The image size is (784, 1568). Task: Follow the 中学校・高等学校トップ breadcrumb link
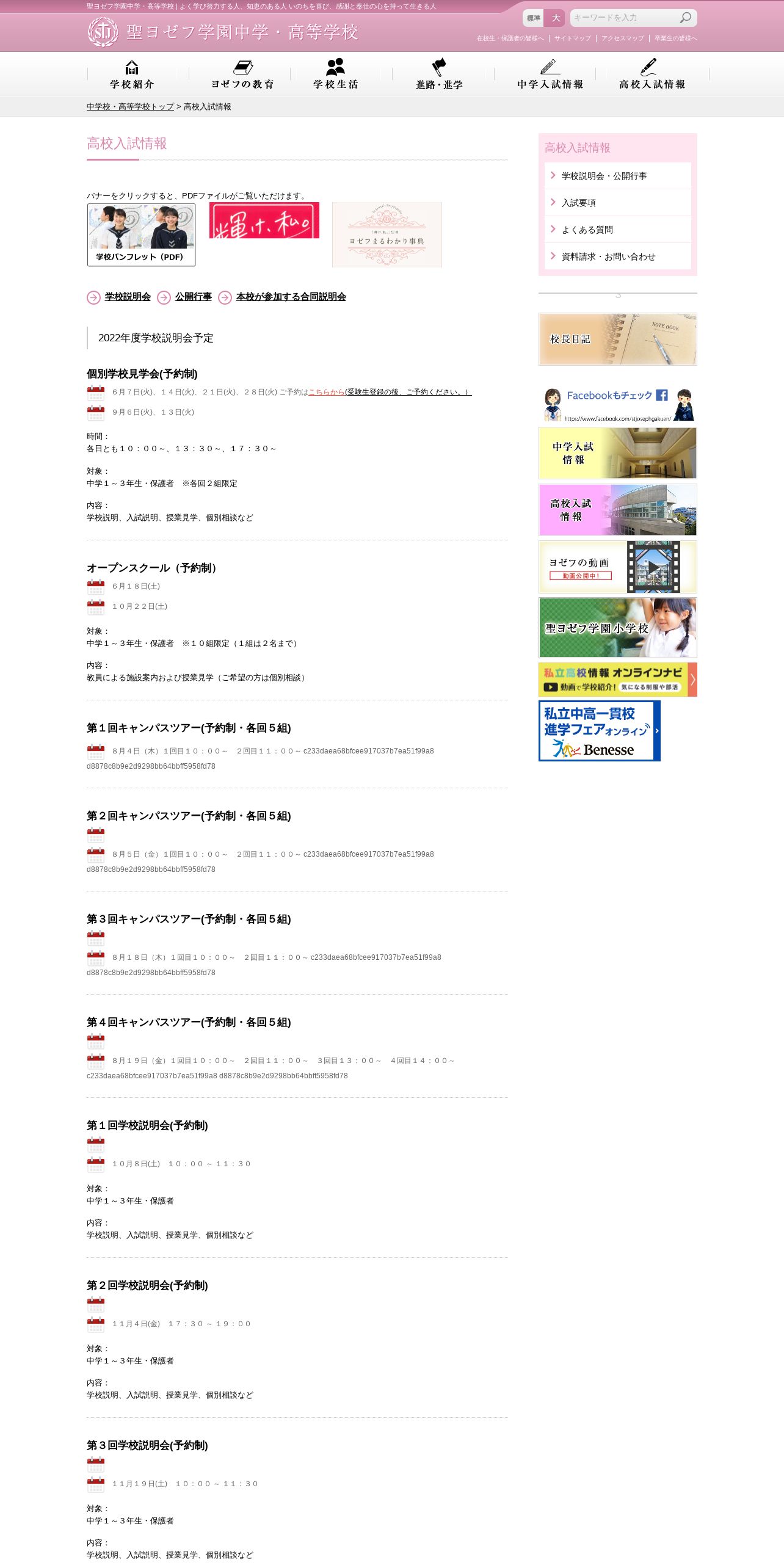click(x=130, y=106)
